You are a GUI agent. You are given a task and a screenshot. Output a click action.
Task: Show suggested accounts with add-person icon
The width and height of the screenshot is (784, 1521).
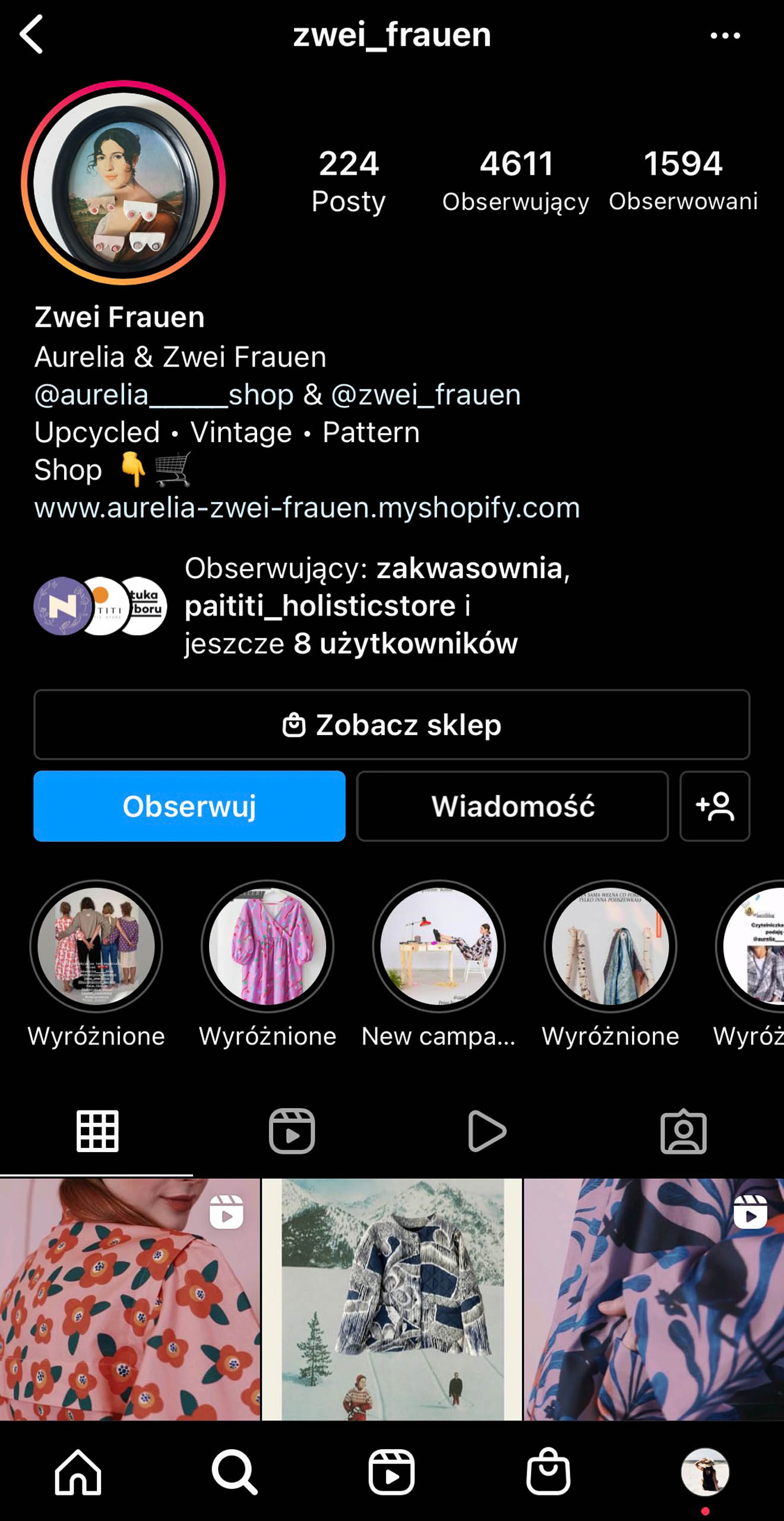[x=715, y=806]
